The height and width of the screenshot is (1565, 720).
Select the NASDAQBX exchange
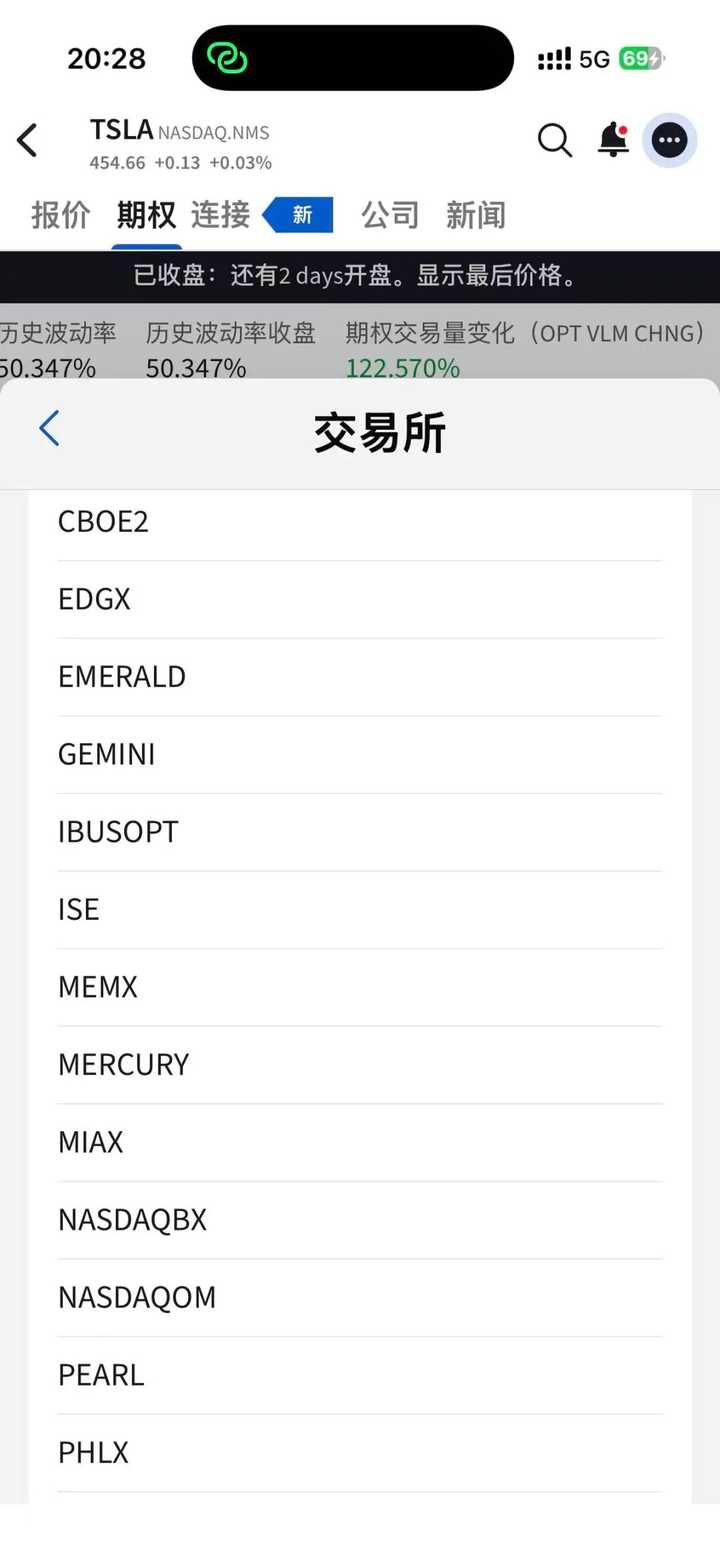tap(360, 1220)
